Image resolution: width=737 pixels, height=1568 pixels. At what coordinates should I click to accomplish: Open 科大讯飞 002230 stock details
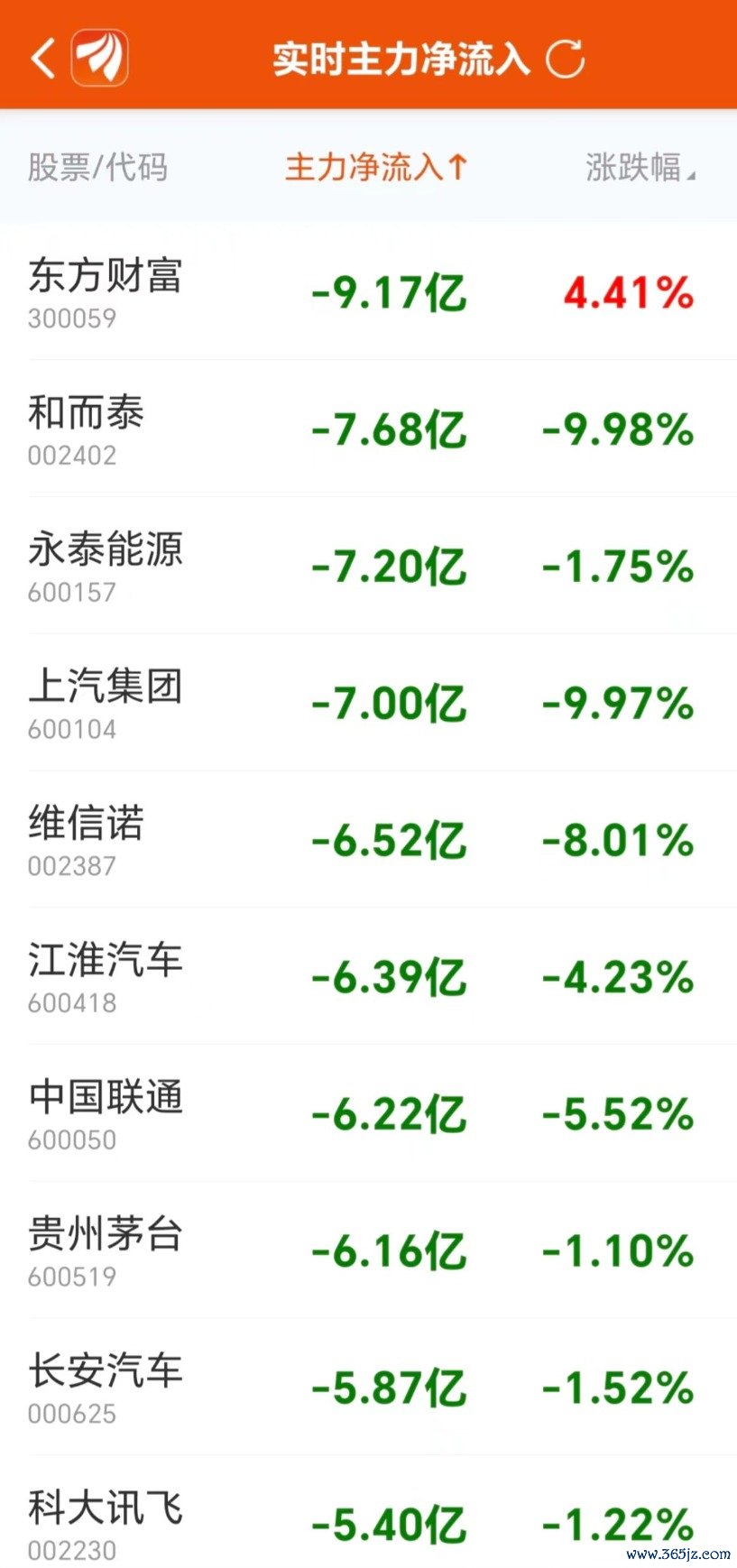[x=368, y=1512]
